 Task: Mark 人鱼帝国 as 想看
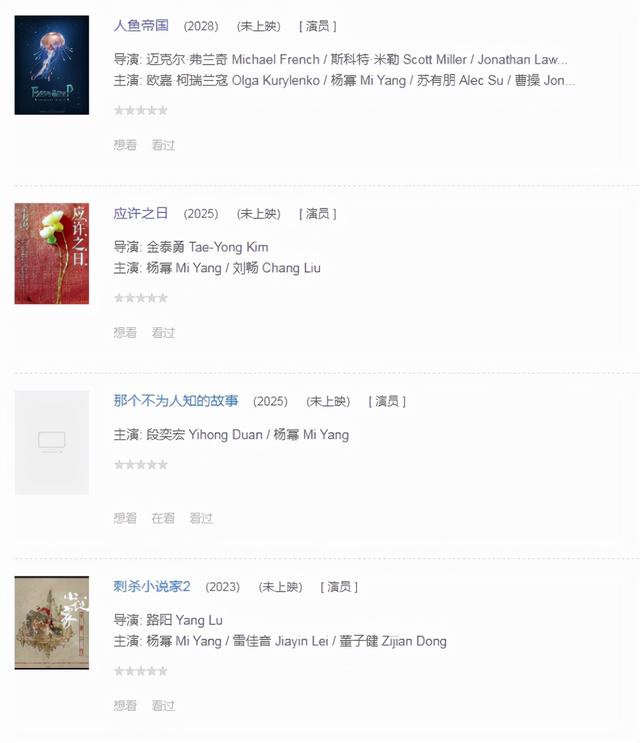[x=125, y=145]
